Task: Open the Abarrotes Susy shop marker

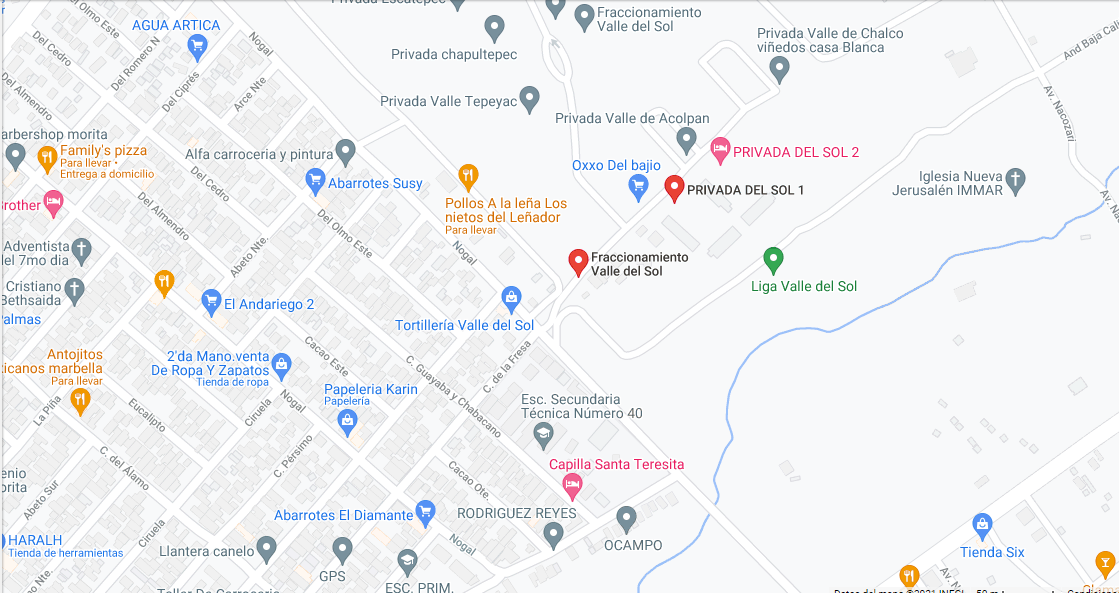Action: click(315, 181)
